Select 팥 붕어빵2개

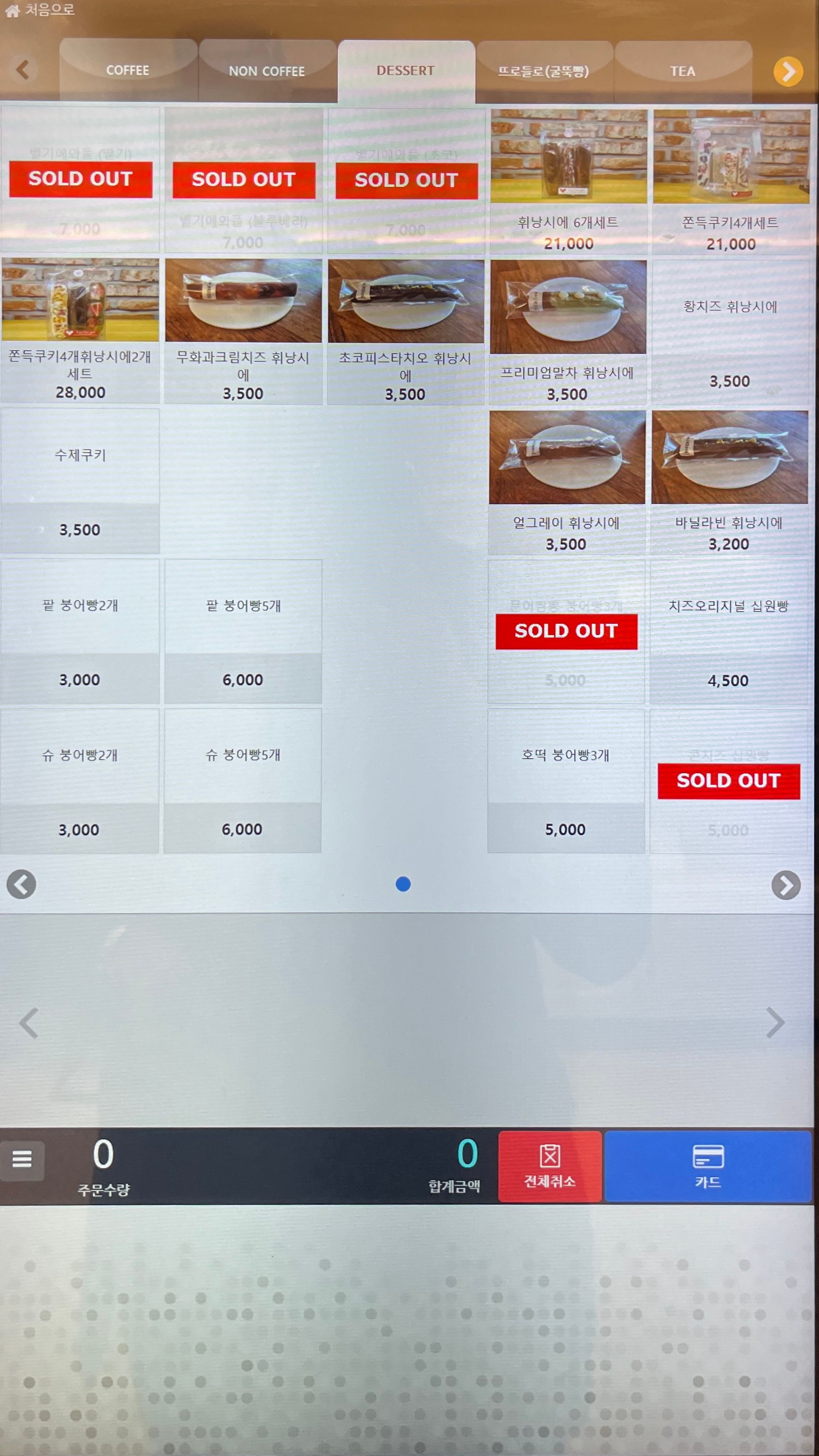[x=80, y=631]
